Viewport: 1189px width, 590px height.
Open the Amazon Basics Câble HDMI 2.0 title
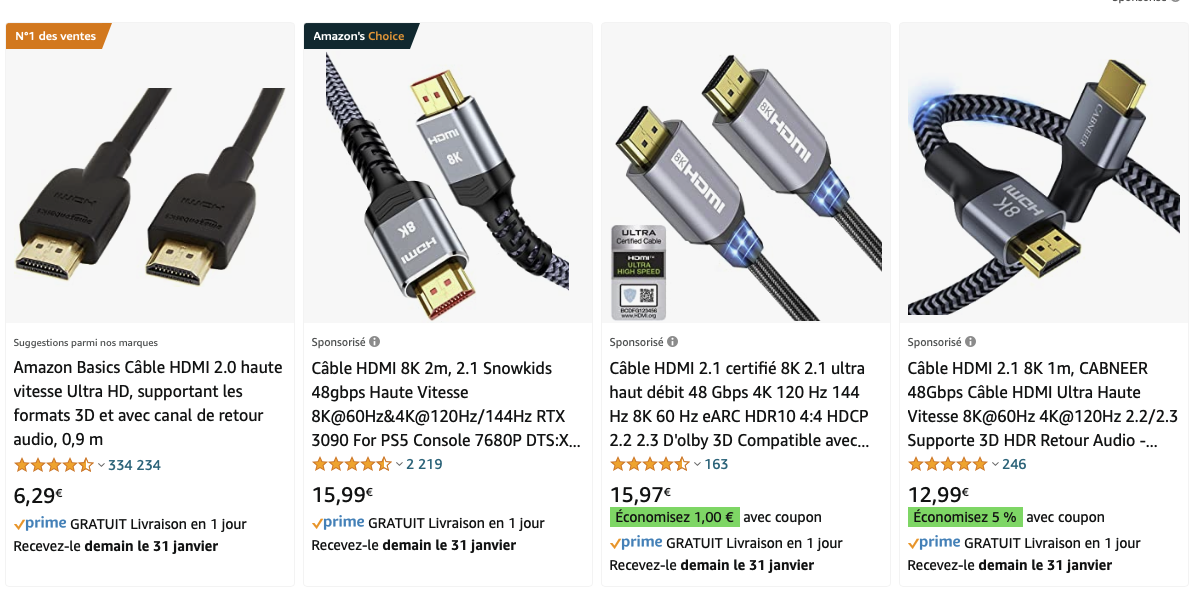(148, 403)
